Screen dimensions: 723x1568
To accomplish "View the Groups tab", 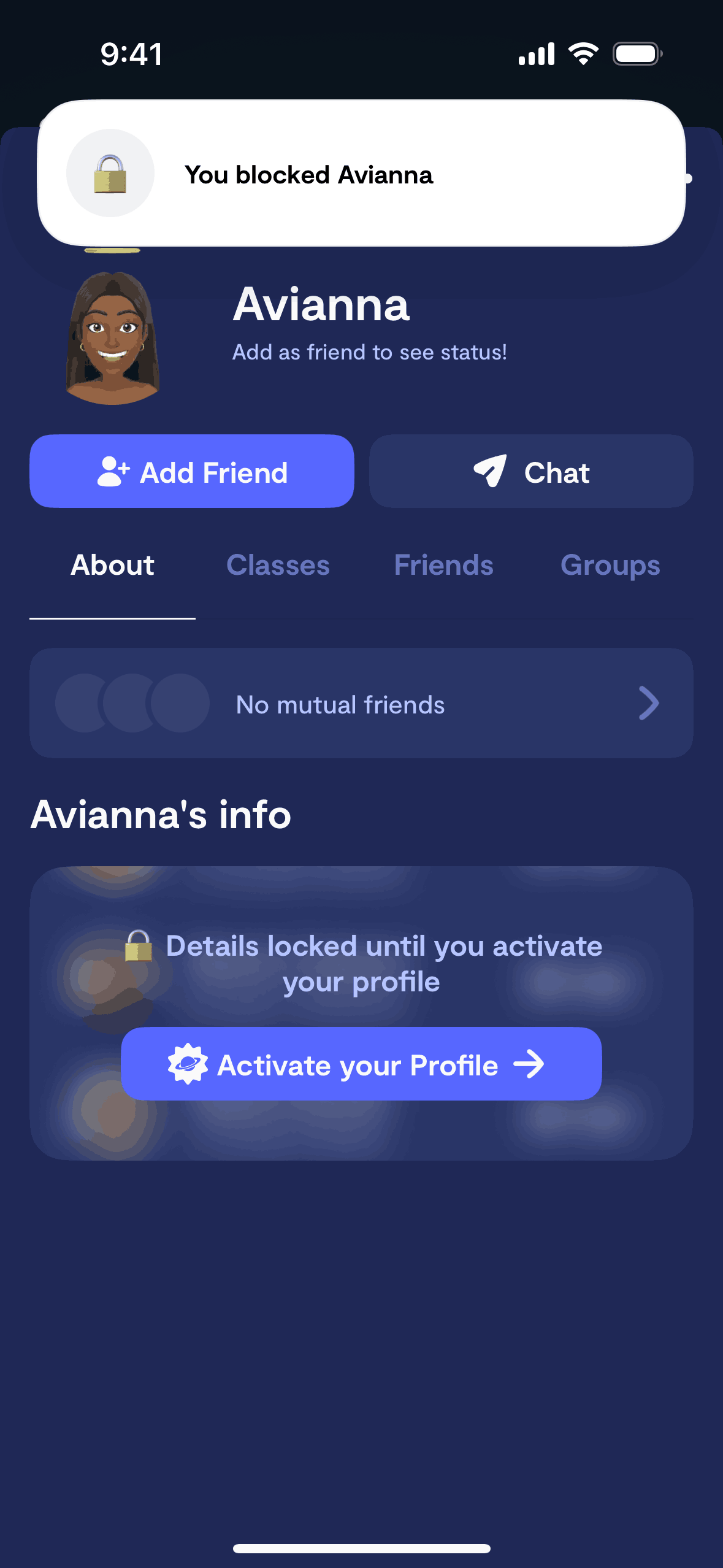I will (x=610, y=565).
